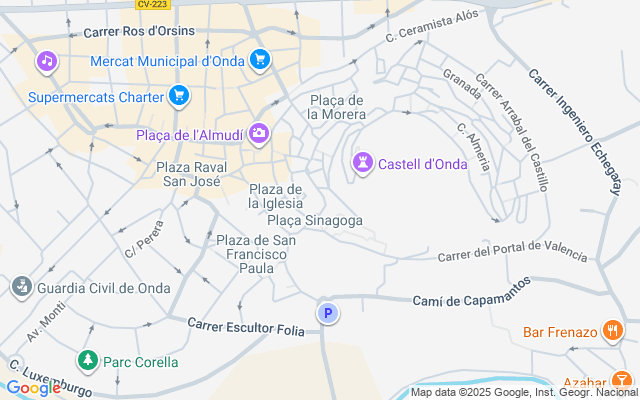Select the Parc Corella park pin

[x=88, y=360]
